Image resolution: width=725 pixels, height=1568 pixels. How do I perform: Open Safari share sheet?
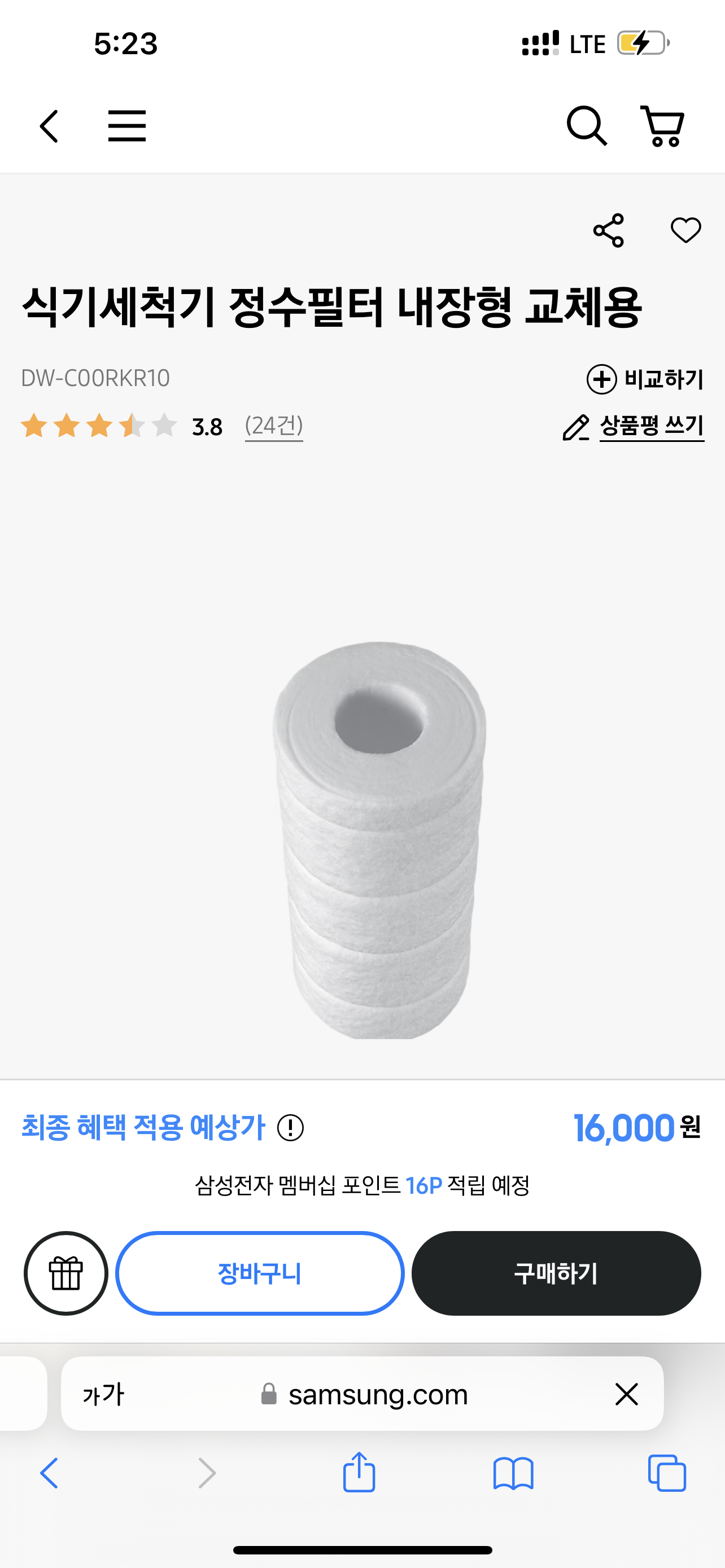tap(359, 1473)
